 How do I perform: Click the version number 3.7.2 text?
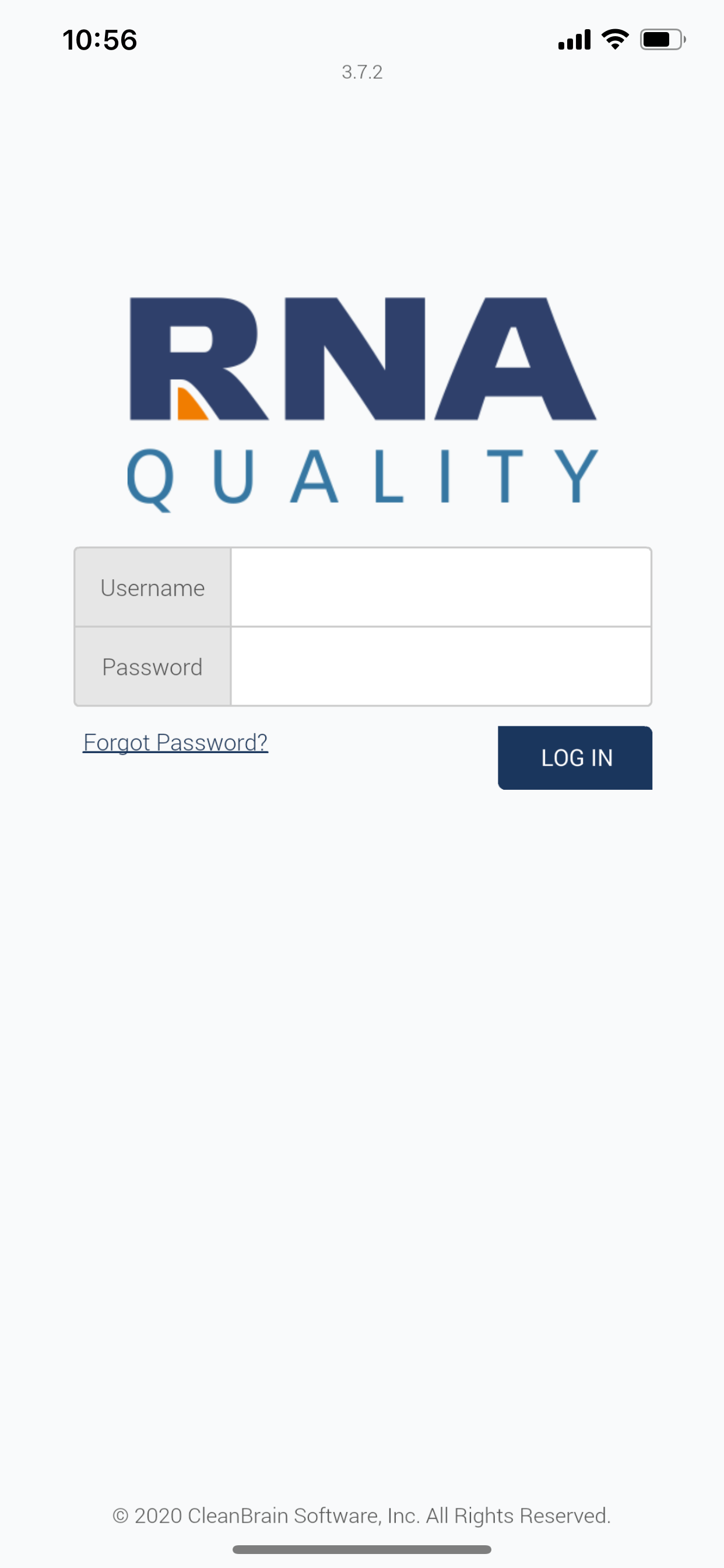click(362, 72)
